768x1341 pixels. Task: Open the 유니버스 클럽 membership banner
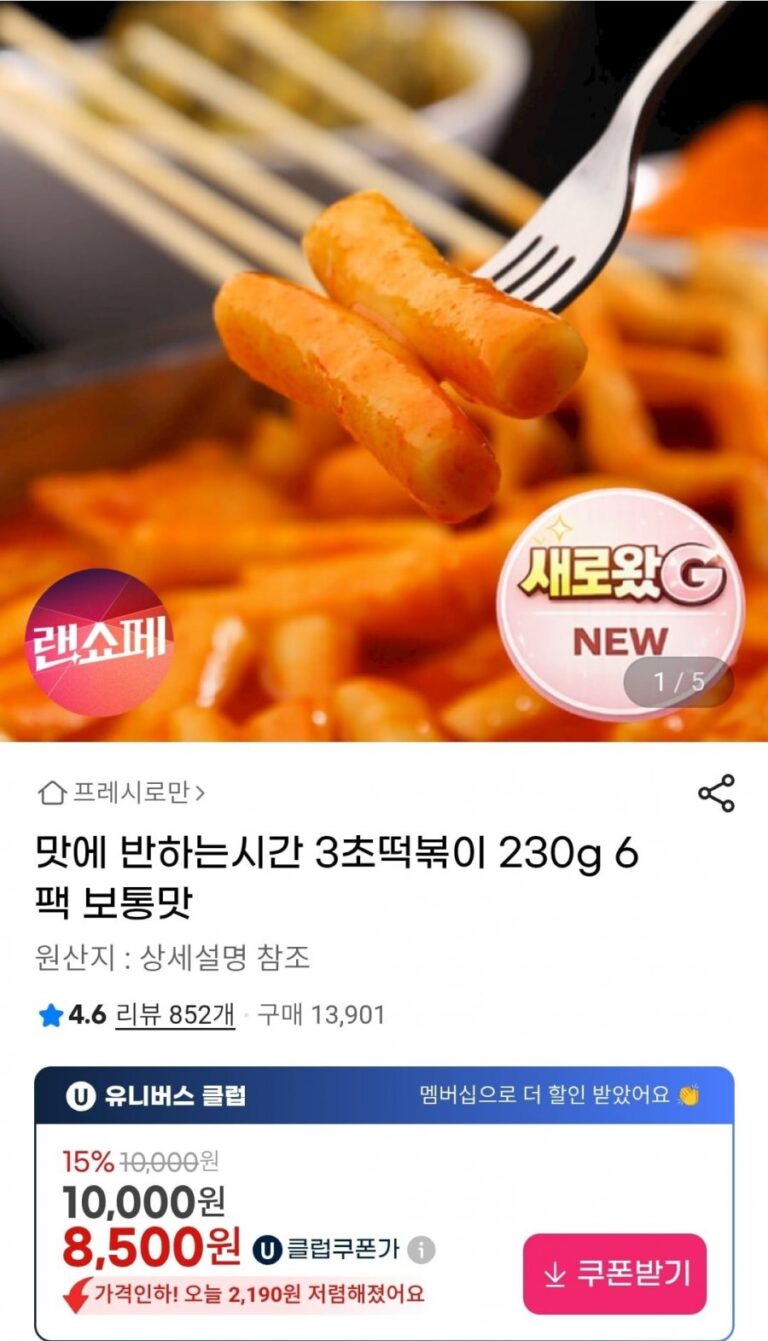[384, 1095]
